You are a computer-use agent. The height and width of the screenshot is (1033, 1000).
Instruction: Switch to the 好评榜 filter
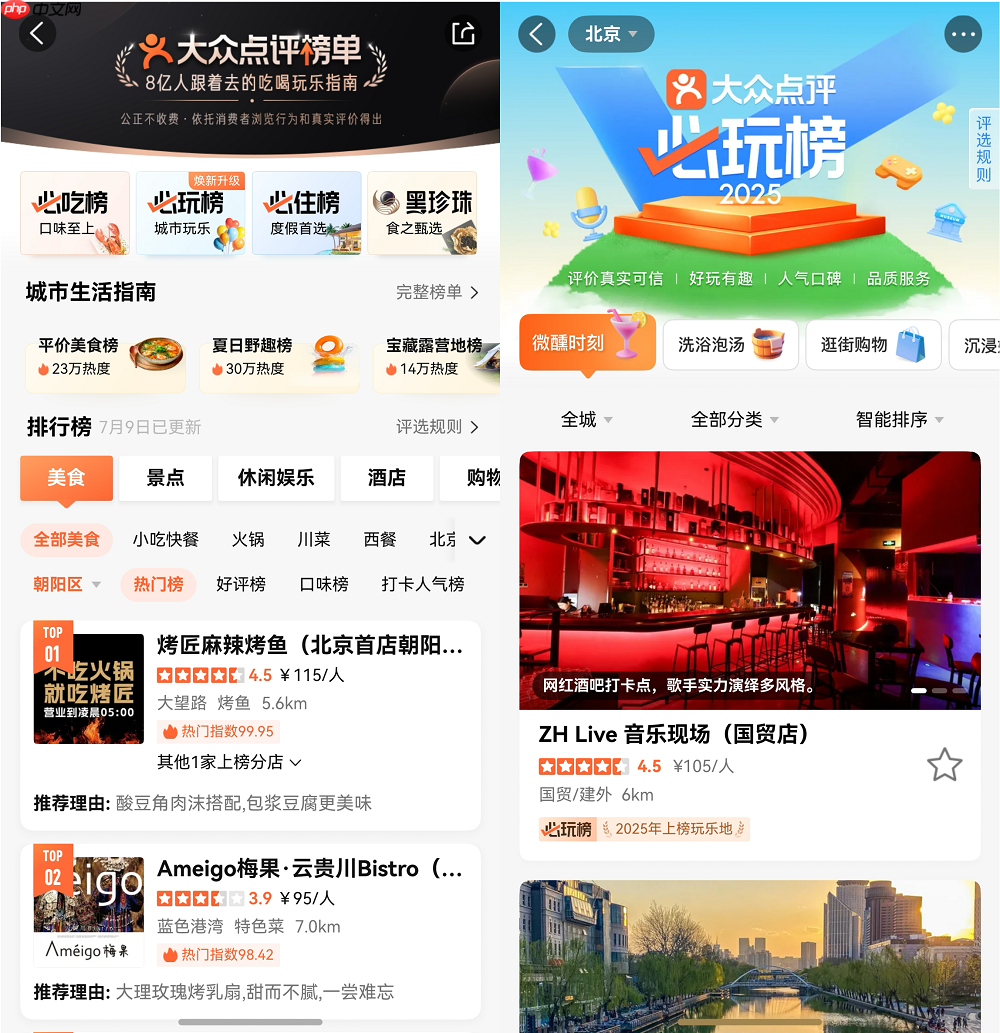coord(241,584)
